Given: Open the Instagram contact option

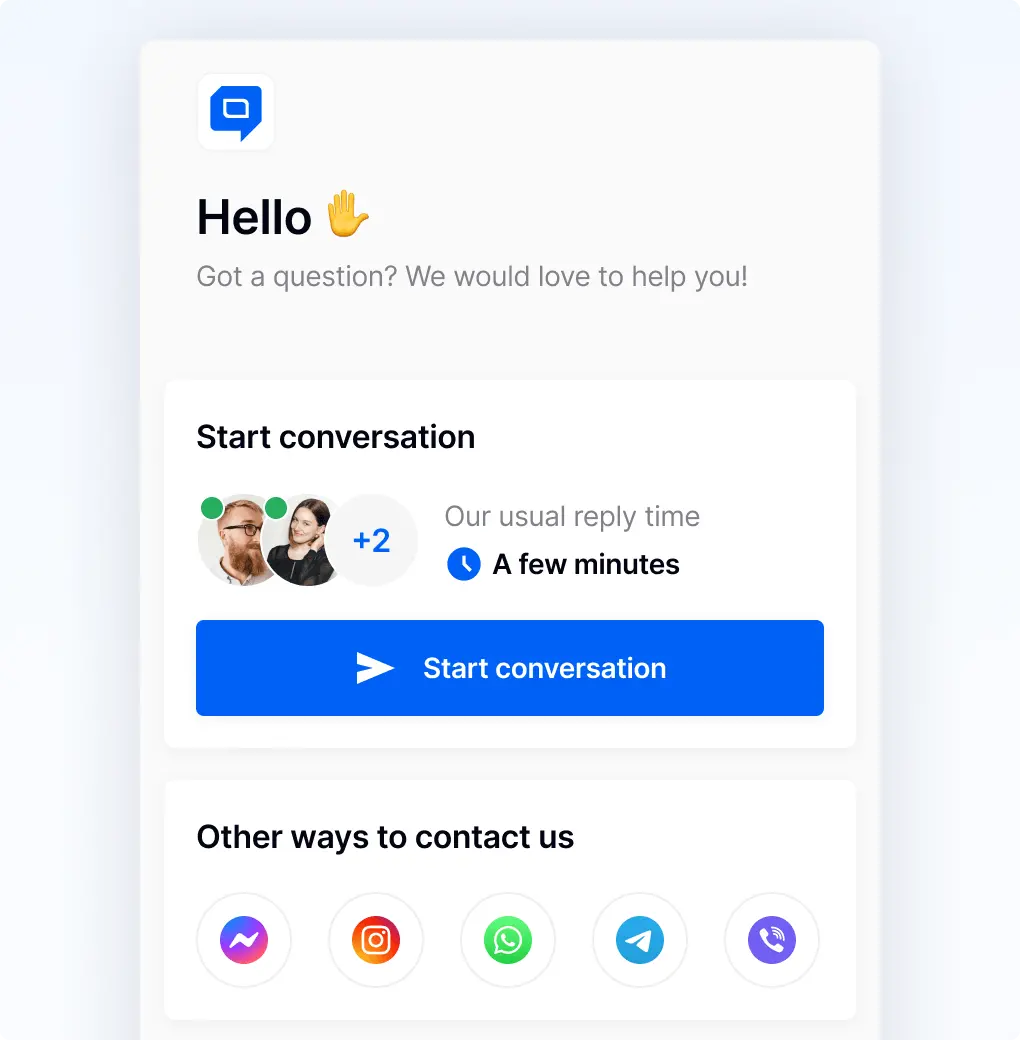Looking at the screenshot, I should (376, 940).
